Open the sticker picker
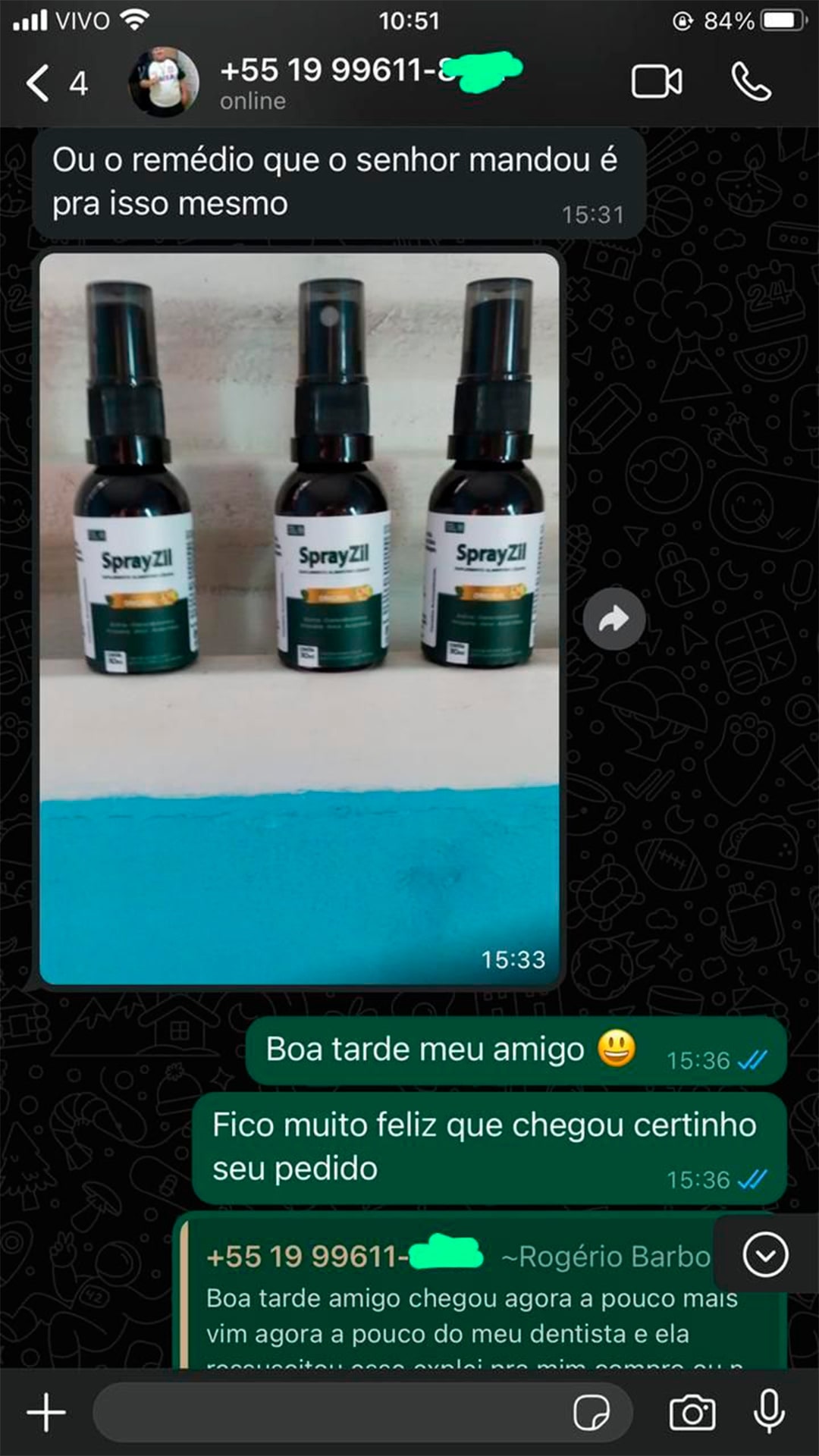 click(x=591, y=1413)
